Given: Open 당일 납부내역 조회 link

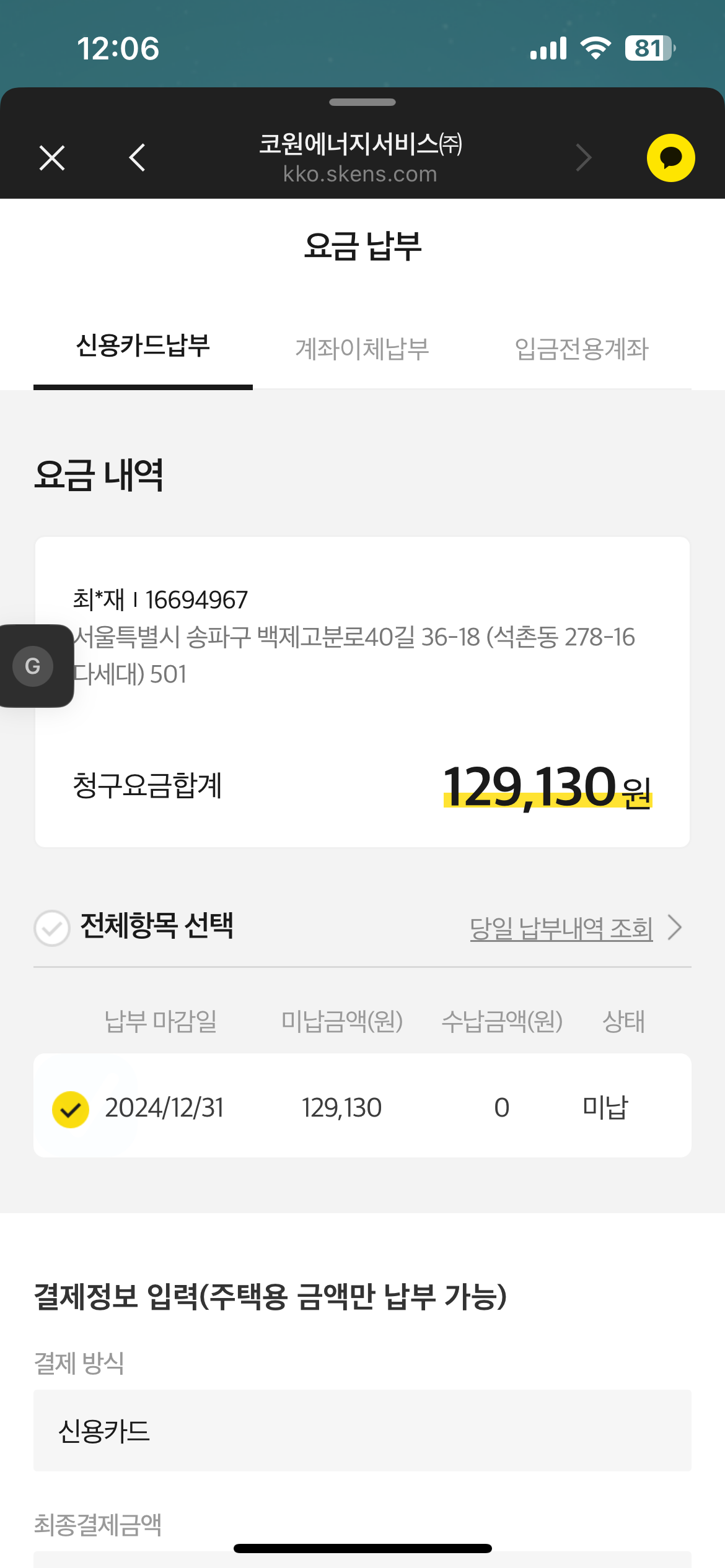Looking at the screenshot, I should click(561, 928).
